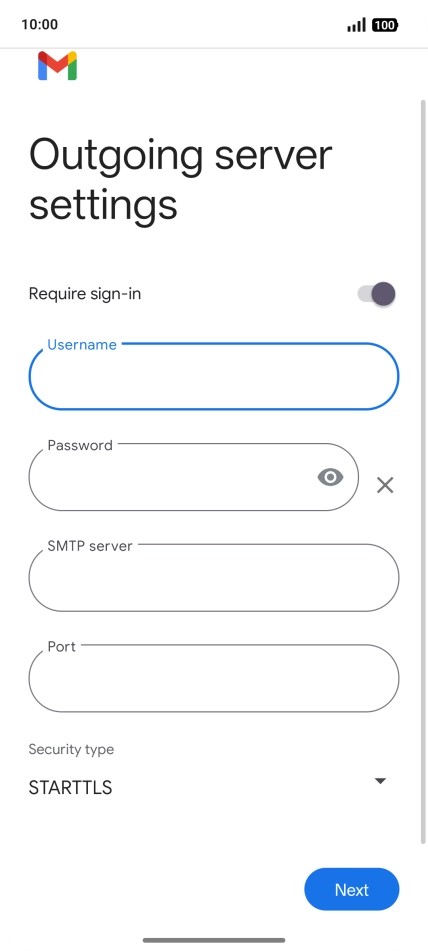428x951 pixels.
Task: Expand the STARTTLS security type dropdown
Action: (x=207, y=787)
